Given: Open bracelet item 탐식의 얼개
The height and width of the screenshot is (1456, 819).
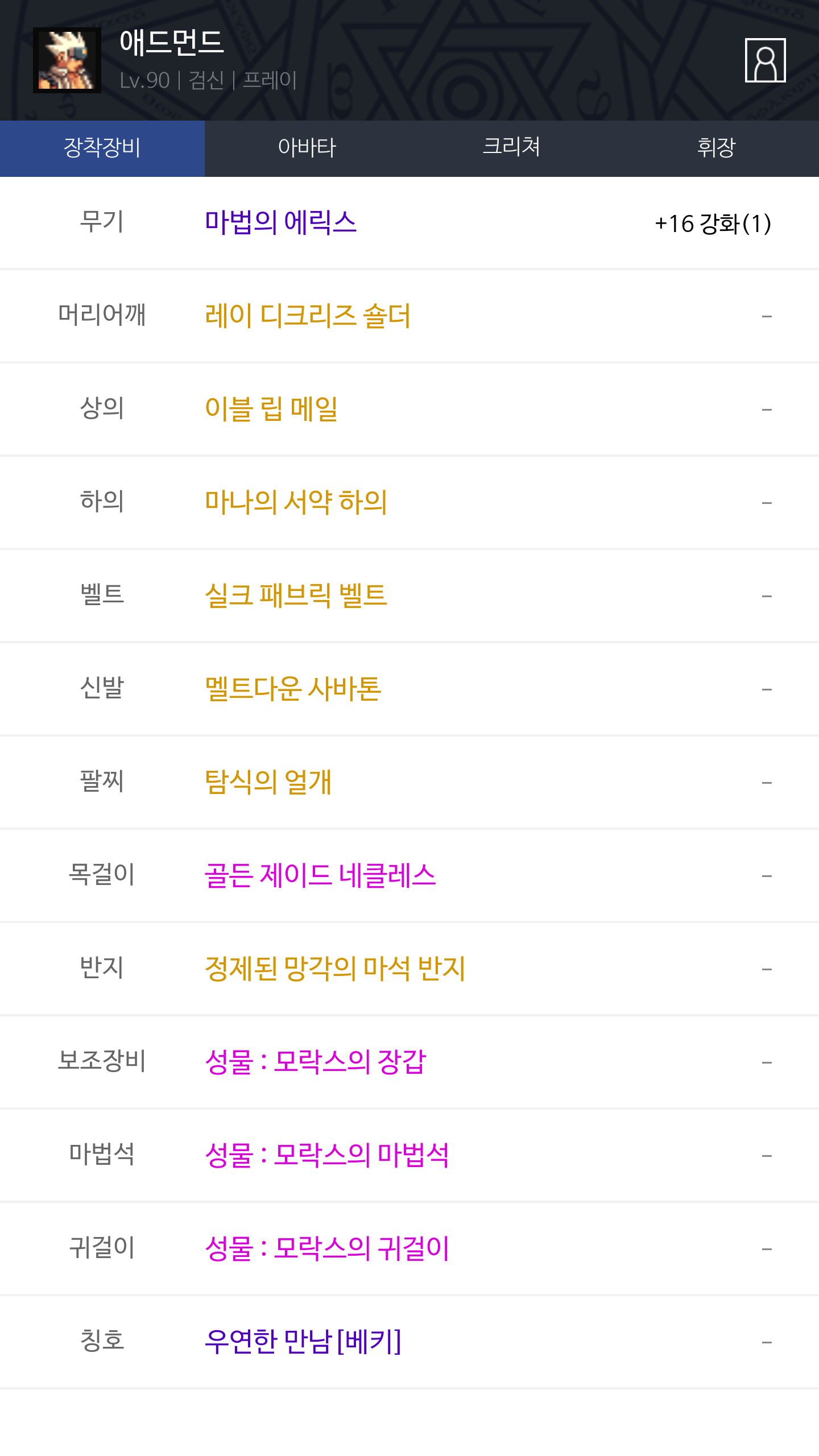Looking at the screenshot, I should [268, 782].
